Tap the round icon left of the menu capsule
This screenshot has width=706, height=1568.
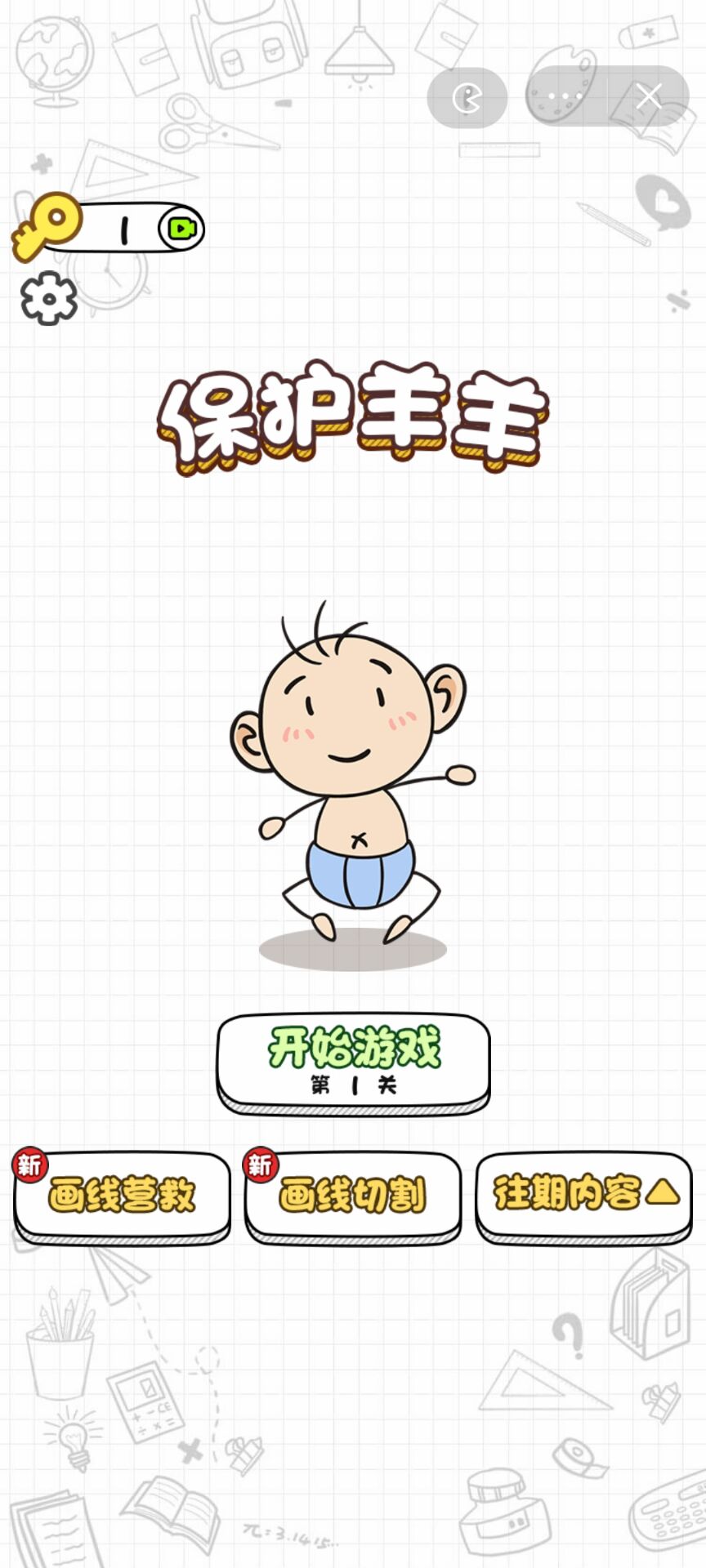pyautogui.click(x=467, y=99)
